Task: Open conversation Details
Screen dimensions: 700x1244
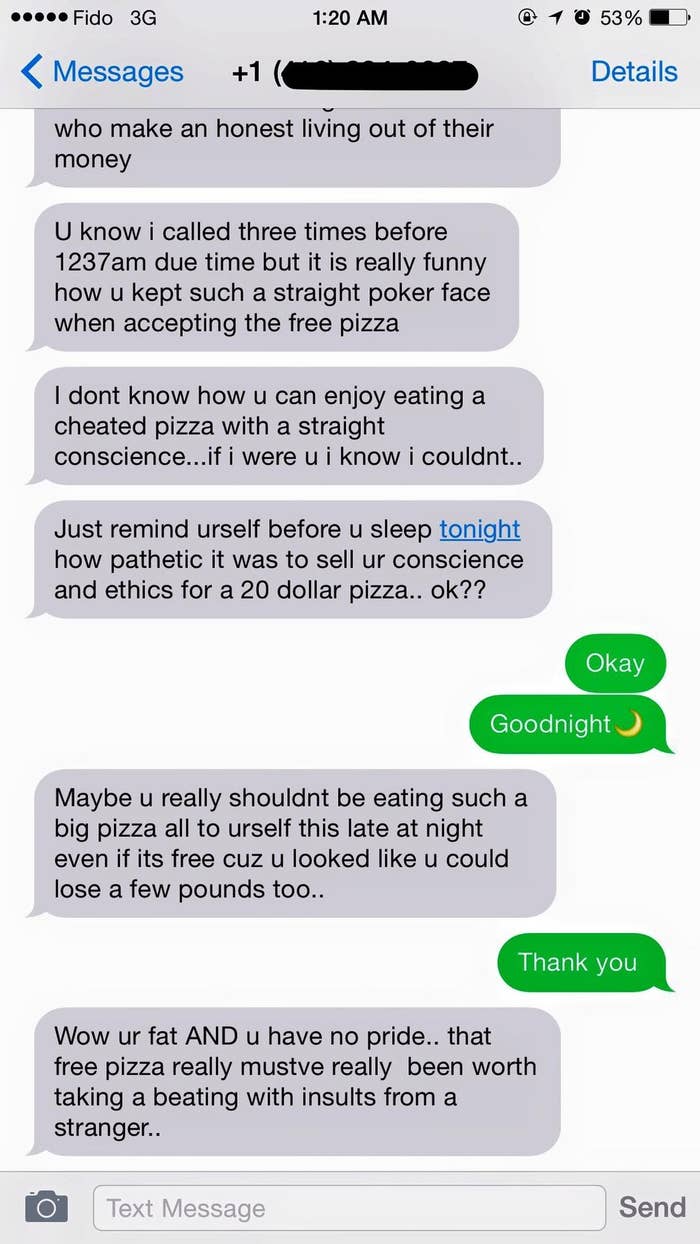Action: (x=634, y=72)
